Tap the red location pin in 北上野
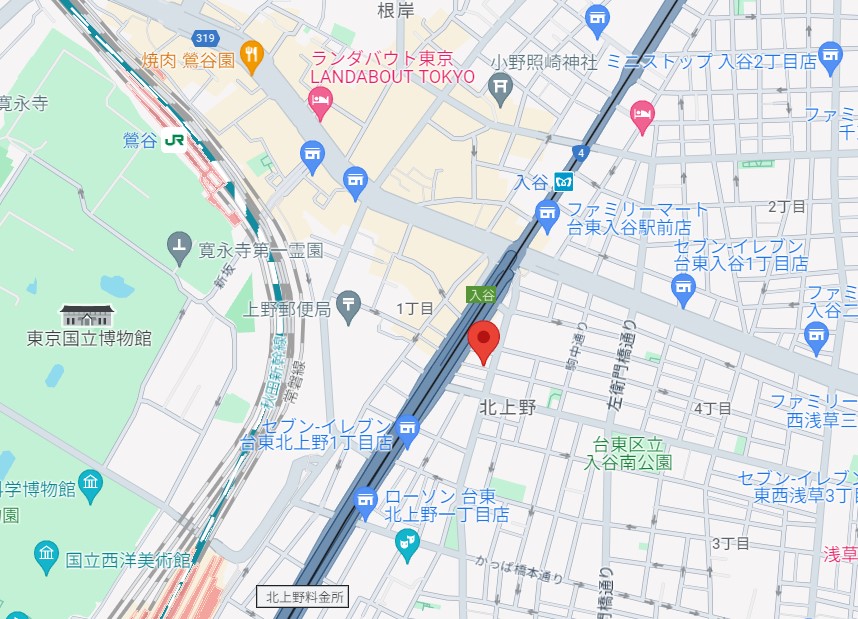 click(x=484, y=341)
